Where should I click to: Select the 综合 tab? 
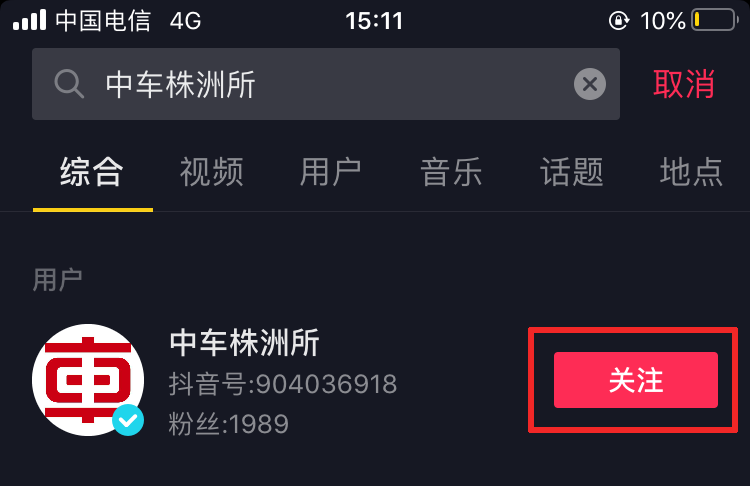pyautogui.click(x=92, y=172)
